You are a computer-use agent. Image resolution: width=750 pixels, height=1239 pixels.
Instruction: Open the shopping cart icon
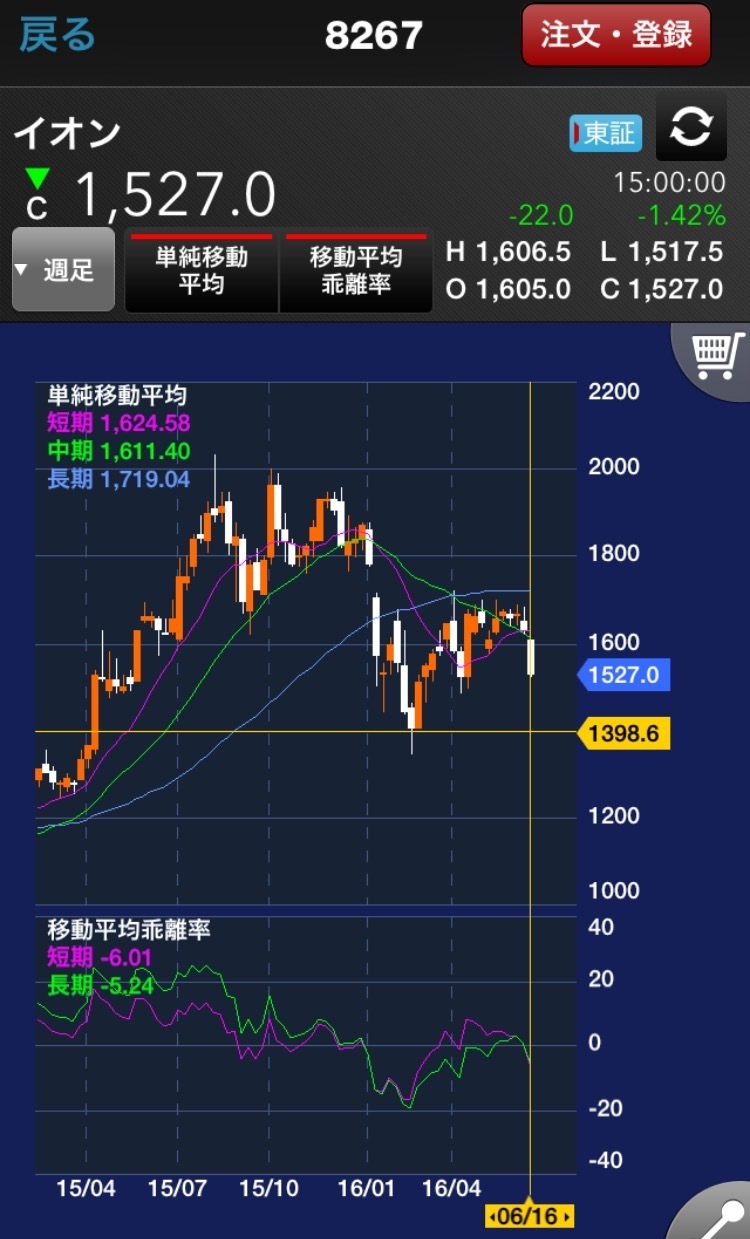(717, 356)
